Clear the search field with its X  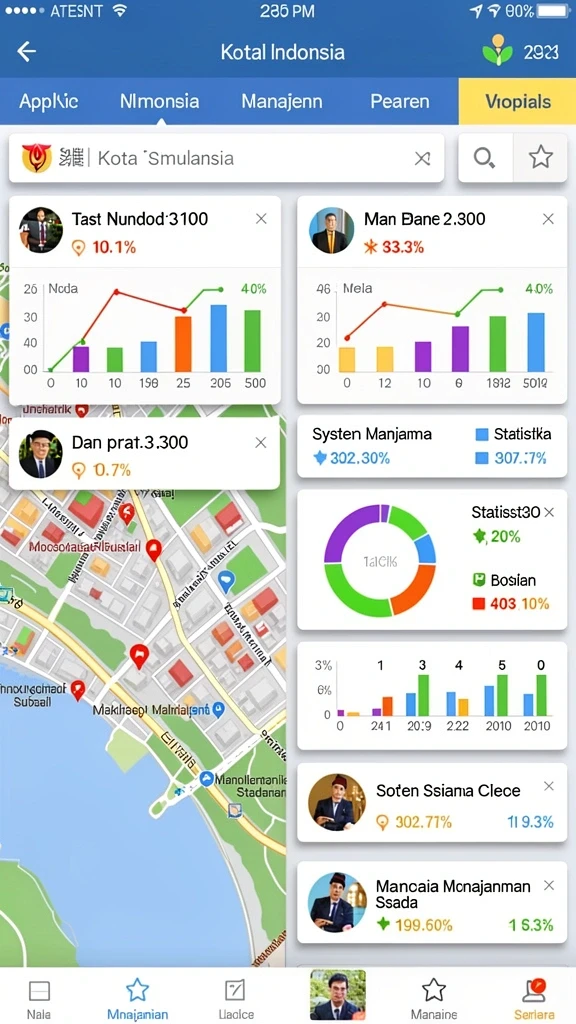coord(423,158)
